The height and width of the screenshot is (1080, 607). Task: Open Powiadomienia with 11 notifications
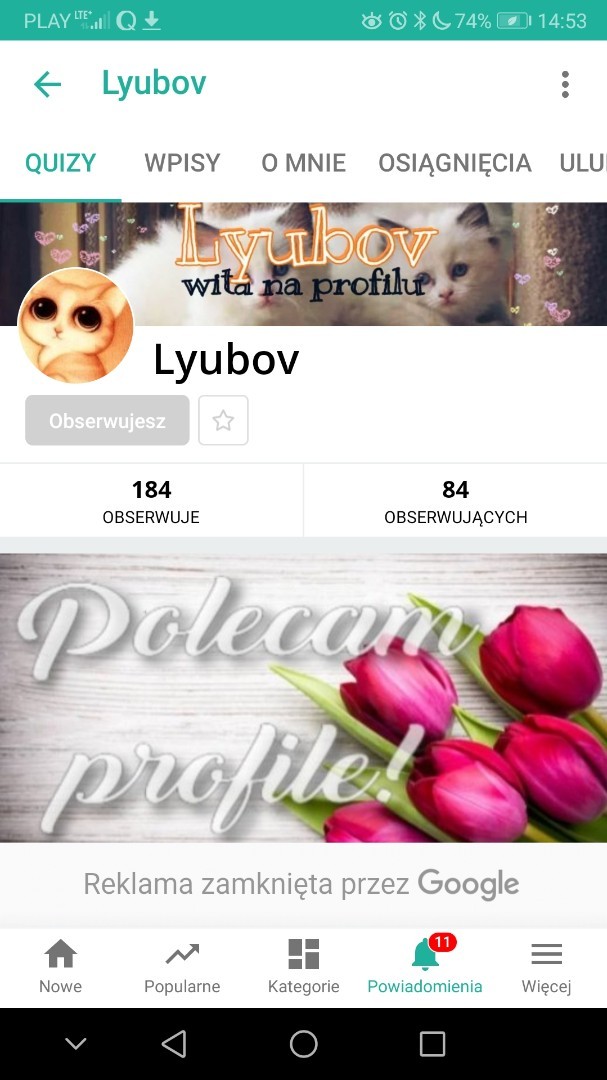425,967
